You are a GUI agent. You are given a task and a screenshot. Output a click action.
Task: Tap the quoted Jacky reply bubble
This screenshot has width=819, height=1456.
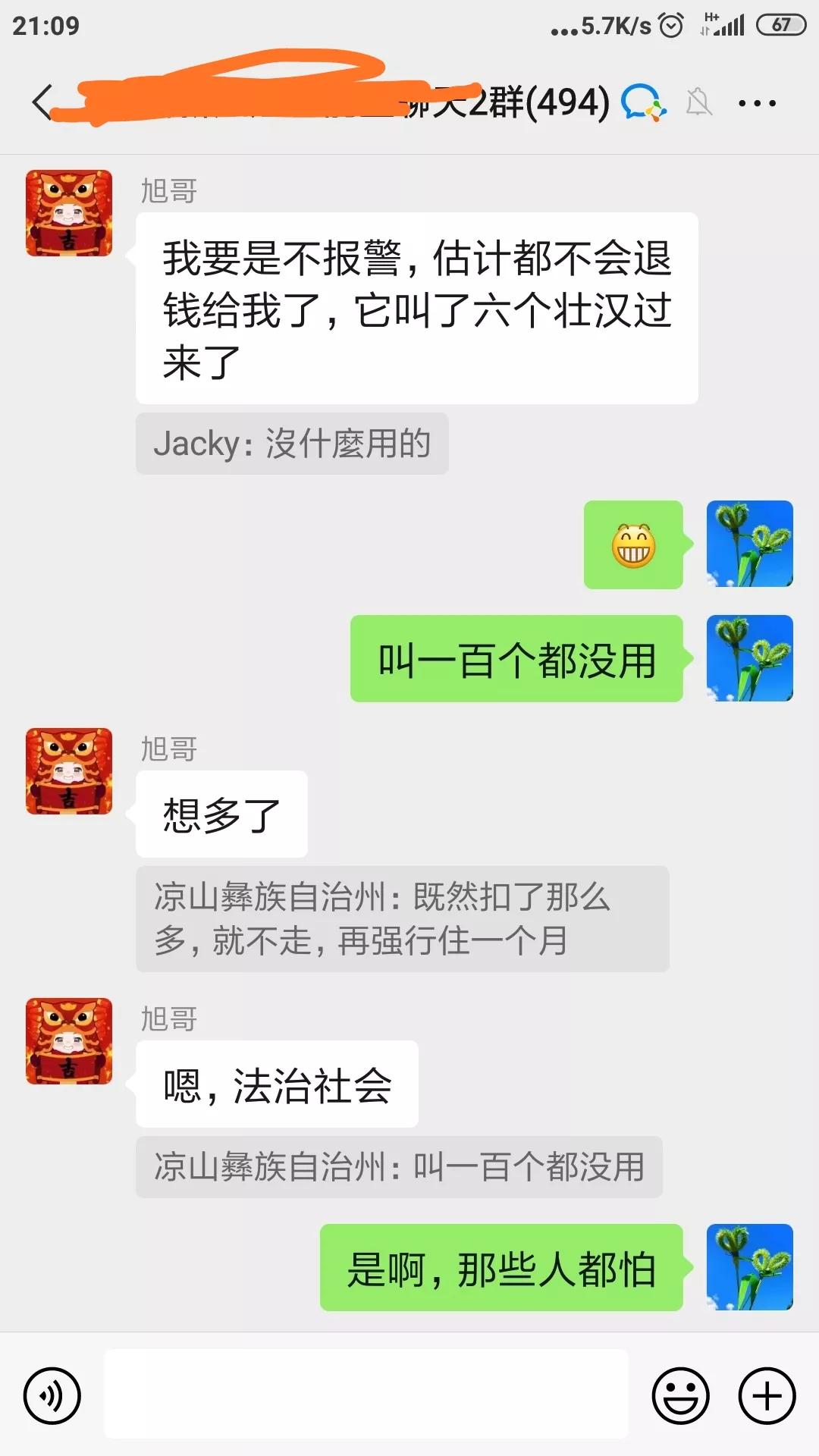pyautogui.click(x=292, y=444)
